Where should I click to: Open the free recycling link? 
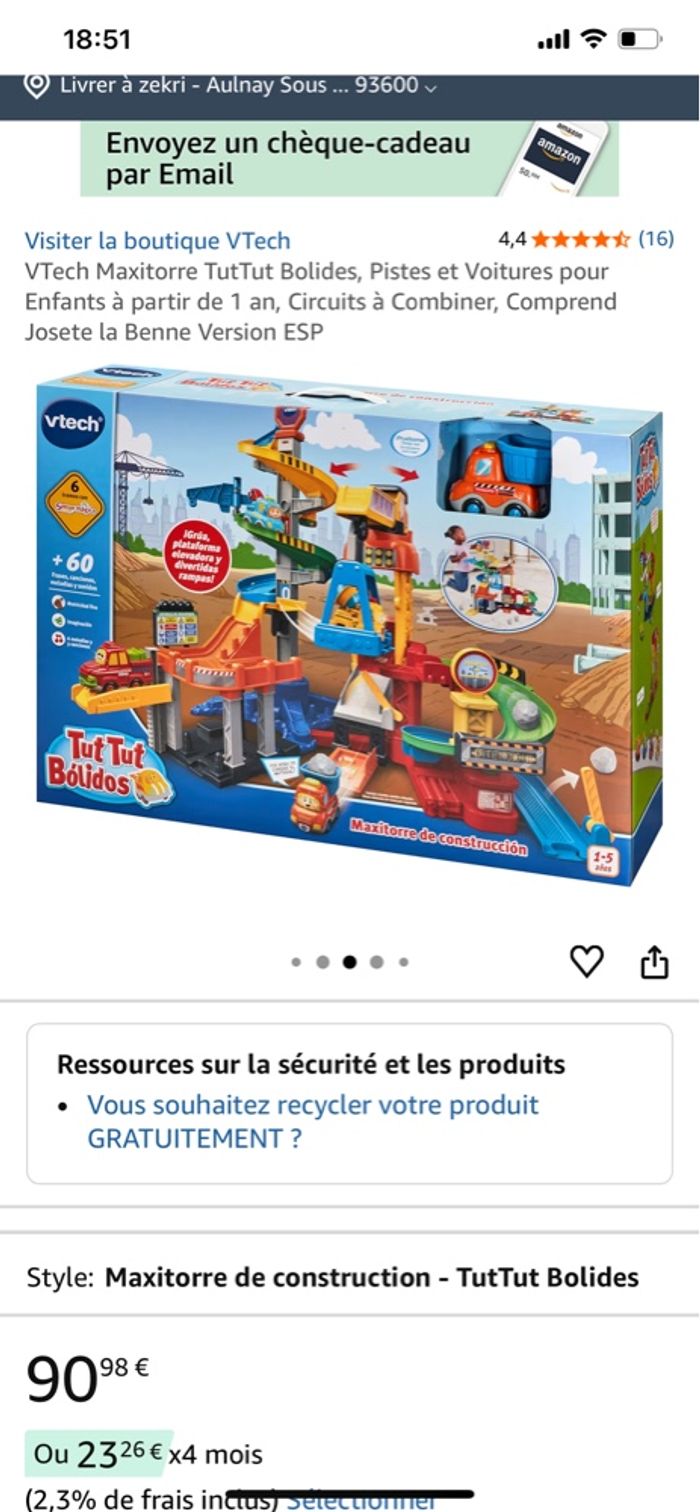pyautogui.click(x=312, y=1121)
